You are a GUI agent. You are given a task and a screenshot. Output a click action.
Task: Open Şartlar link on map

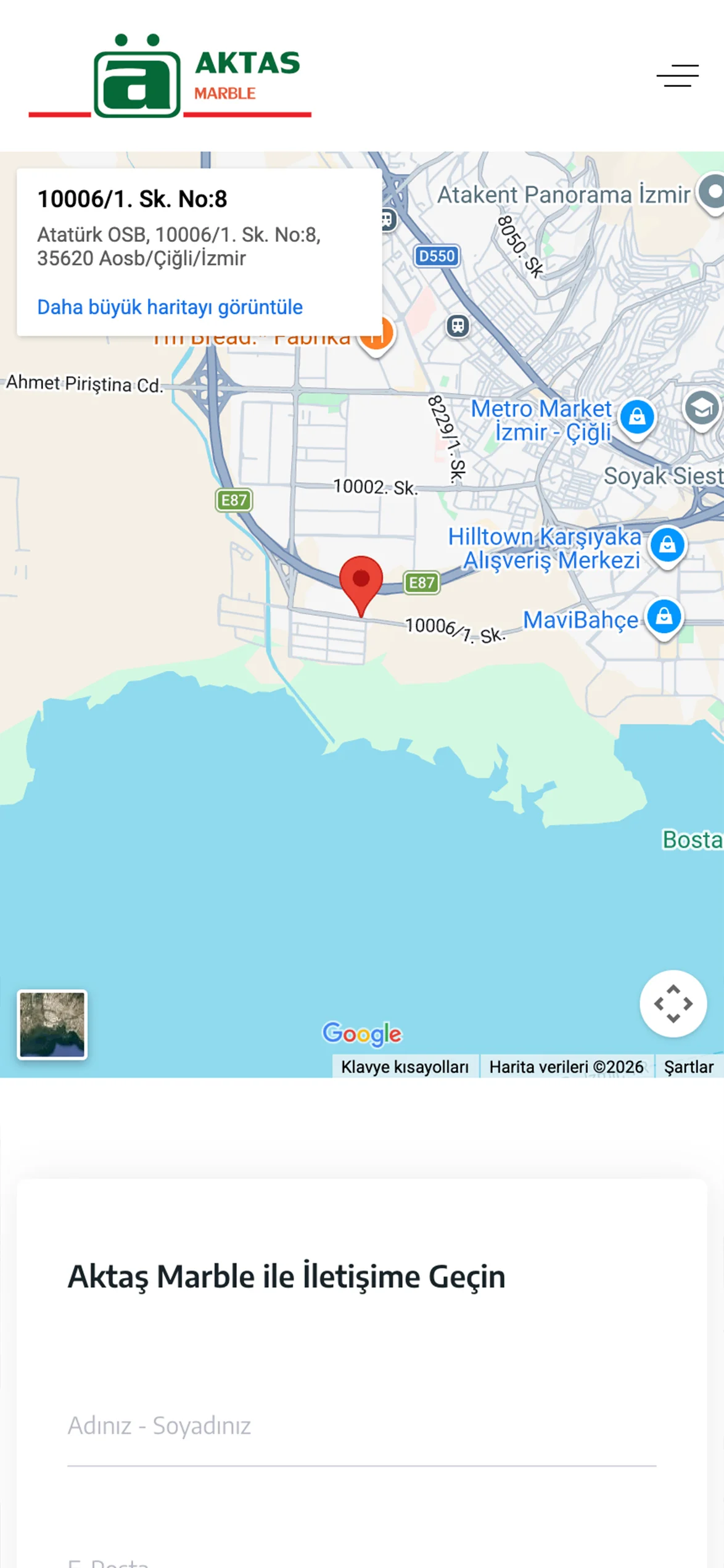(x=688, y=1067)
